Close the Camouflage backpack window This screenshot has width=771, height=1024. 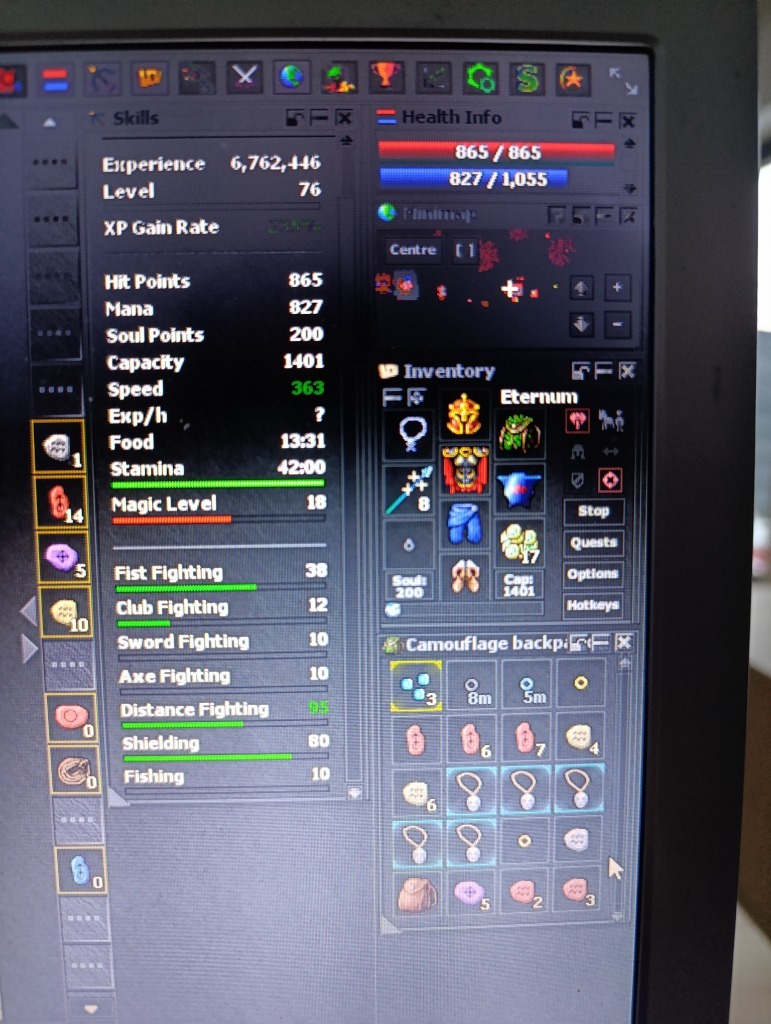click(x=623, y=643)
